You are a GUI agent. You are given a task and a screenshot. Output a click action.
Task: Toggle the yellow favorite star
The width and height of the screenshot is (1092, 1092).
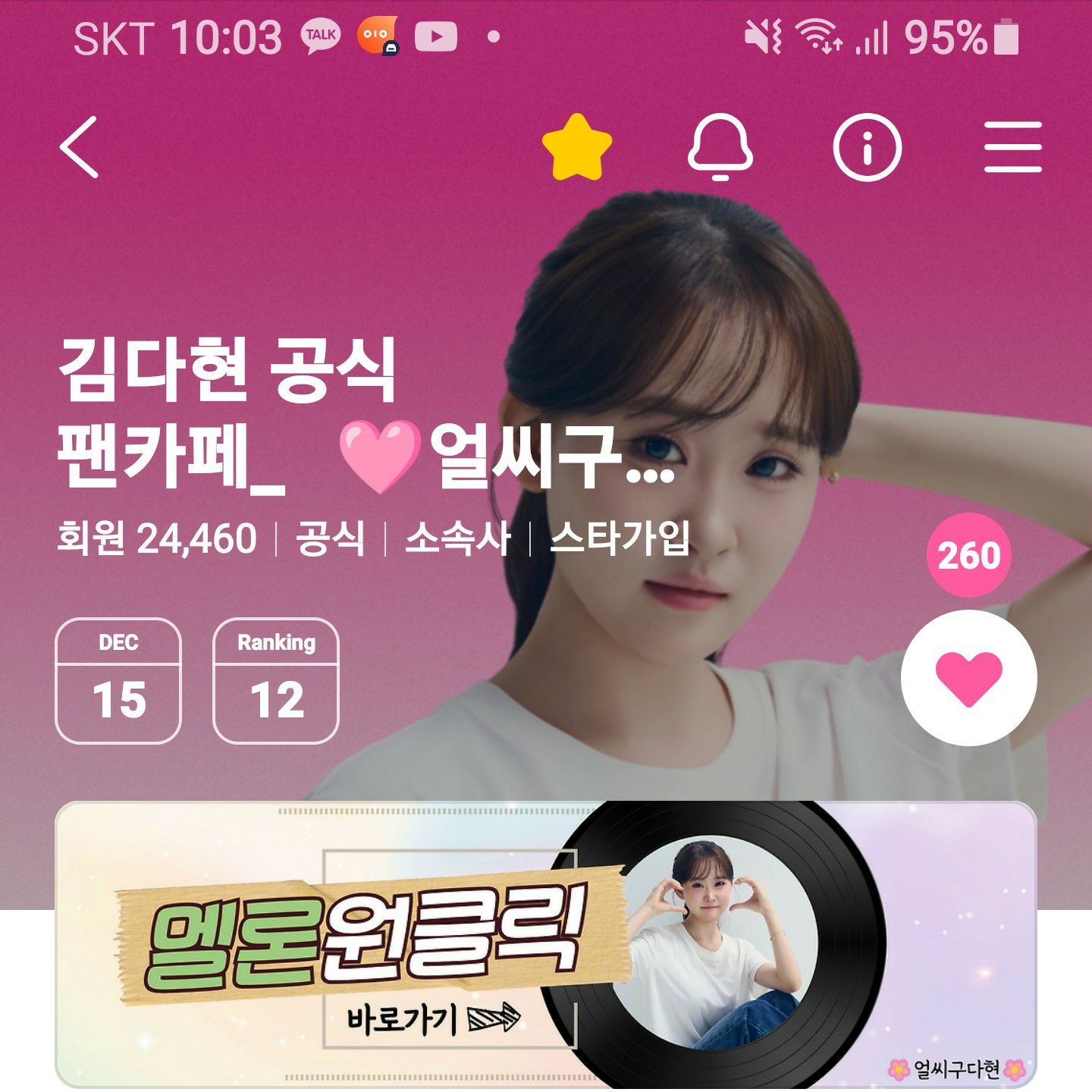pyautogui.click(x=577, y=147)
